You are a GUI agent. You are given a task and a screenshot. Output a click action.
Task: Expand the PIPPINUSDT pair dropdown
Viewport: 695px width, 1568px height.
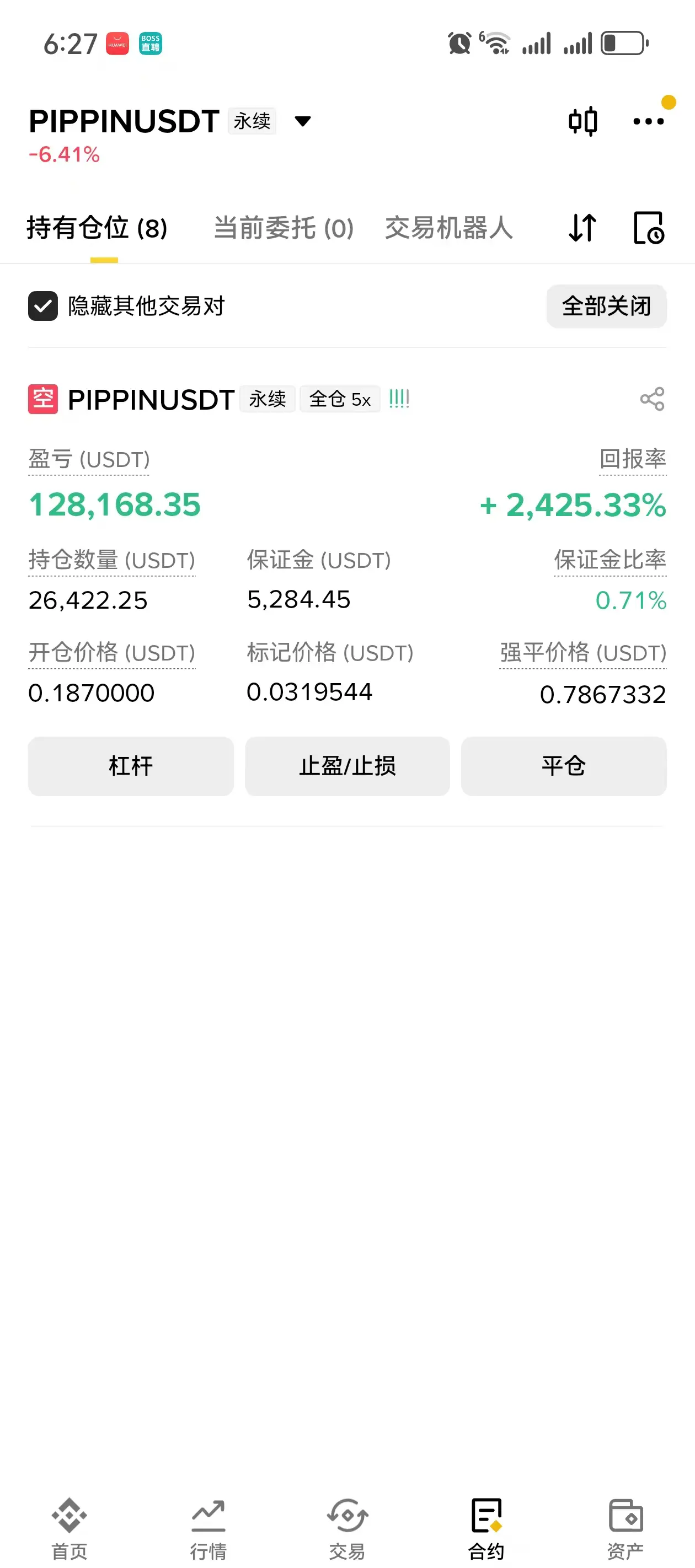tap(303, 121)
